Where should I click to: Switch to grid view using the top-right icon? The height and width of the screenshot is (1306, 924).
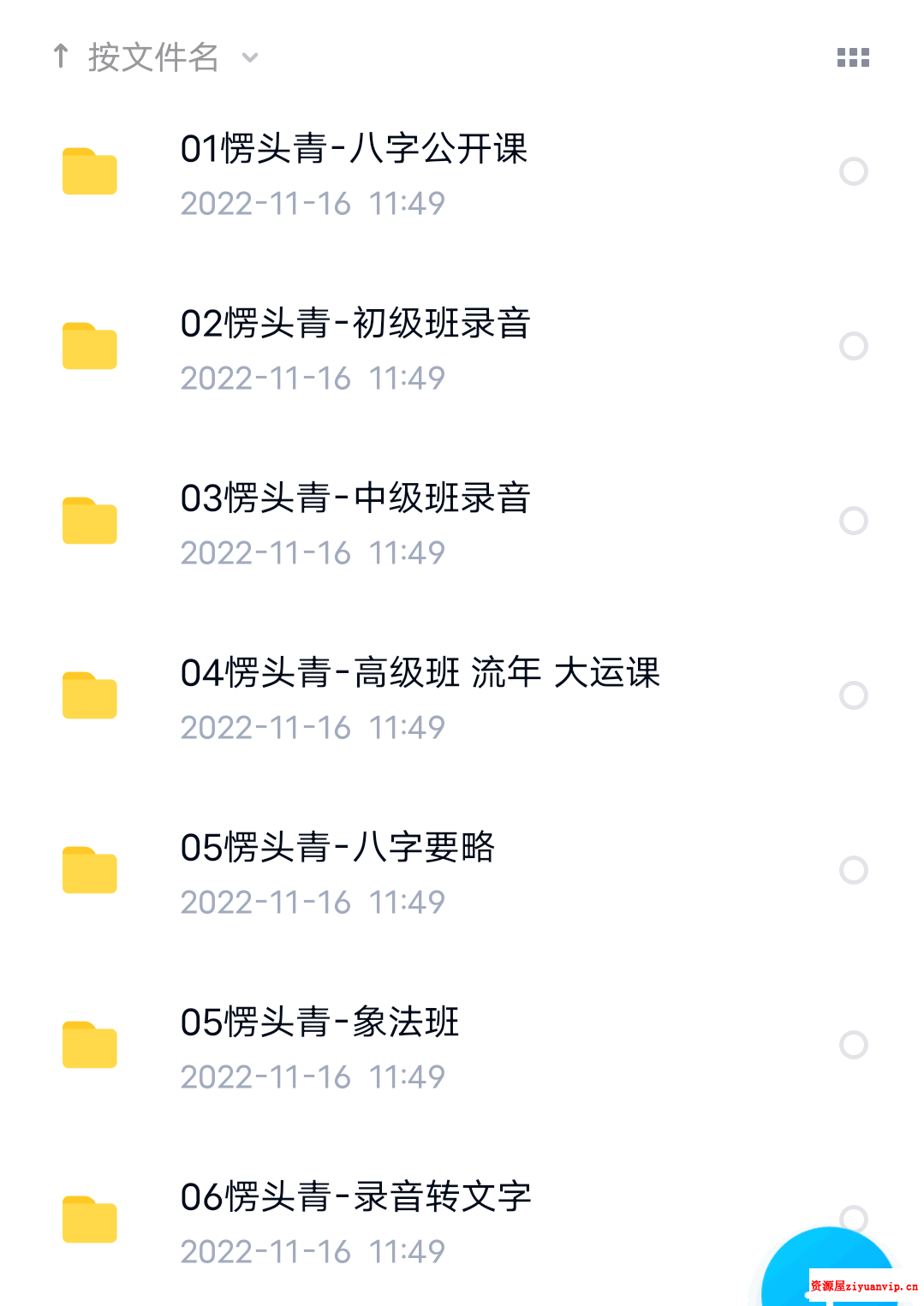point(854,57)
